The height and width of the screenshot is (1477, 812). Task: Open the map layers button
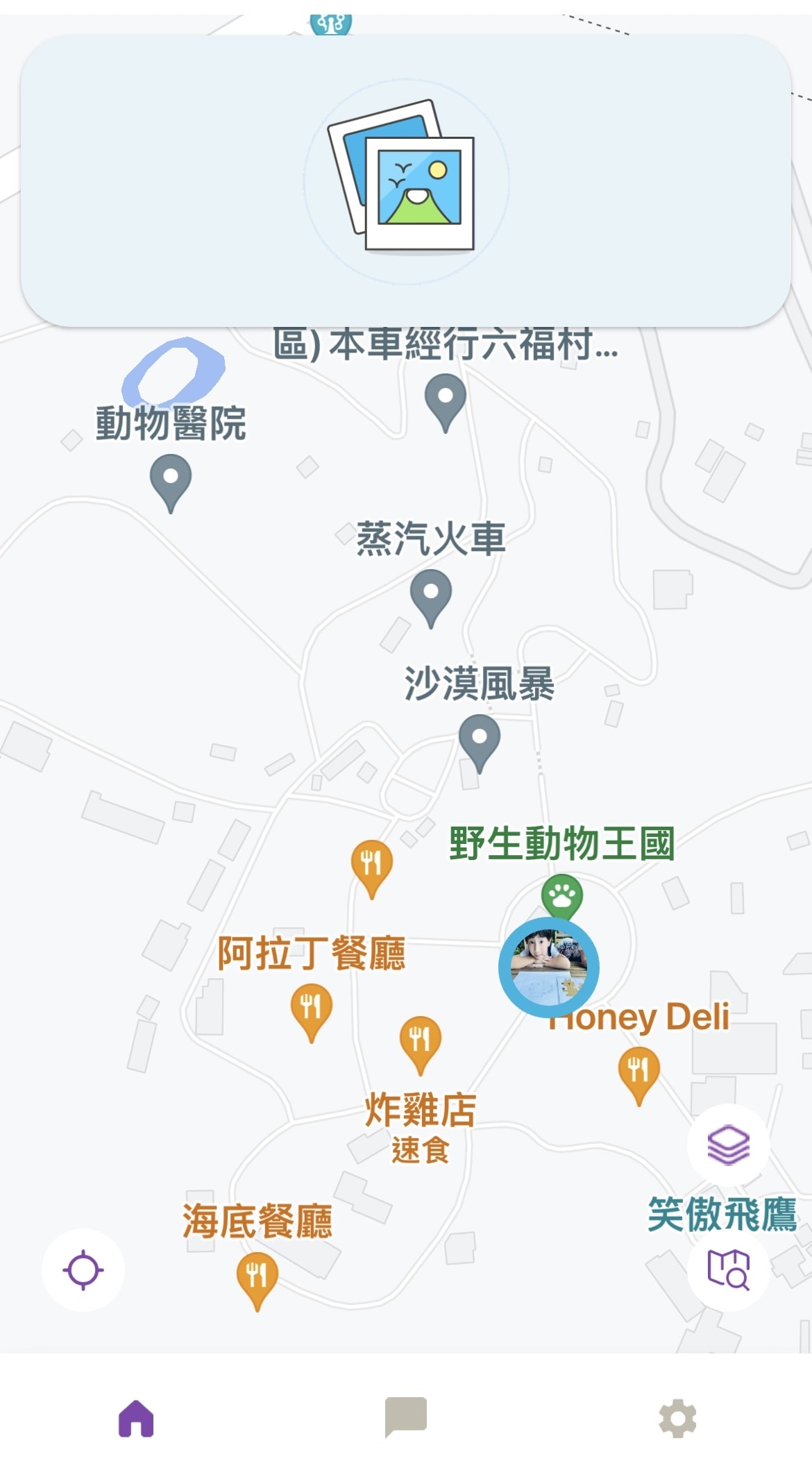[728, 1145]
